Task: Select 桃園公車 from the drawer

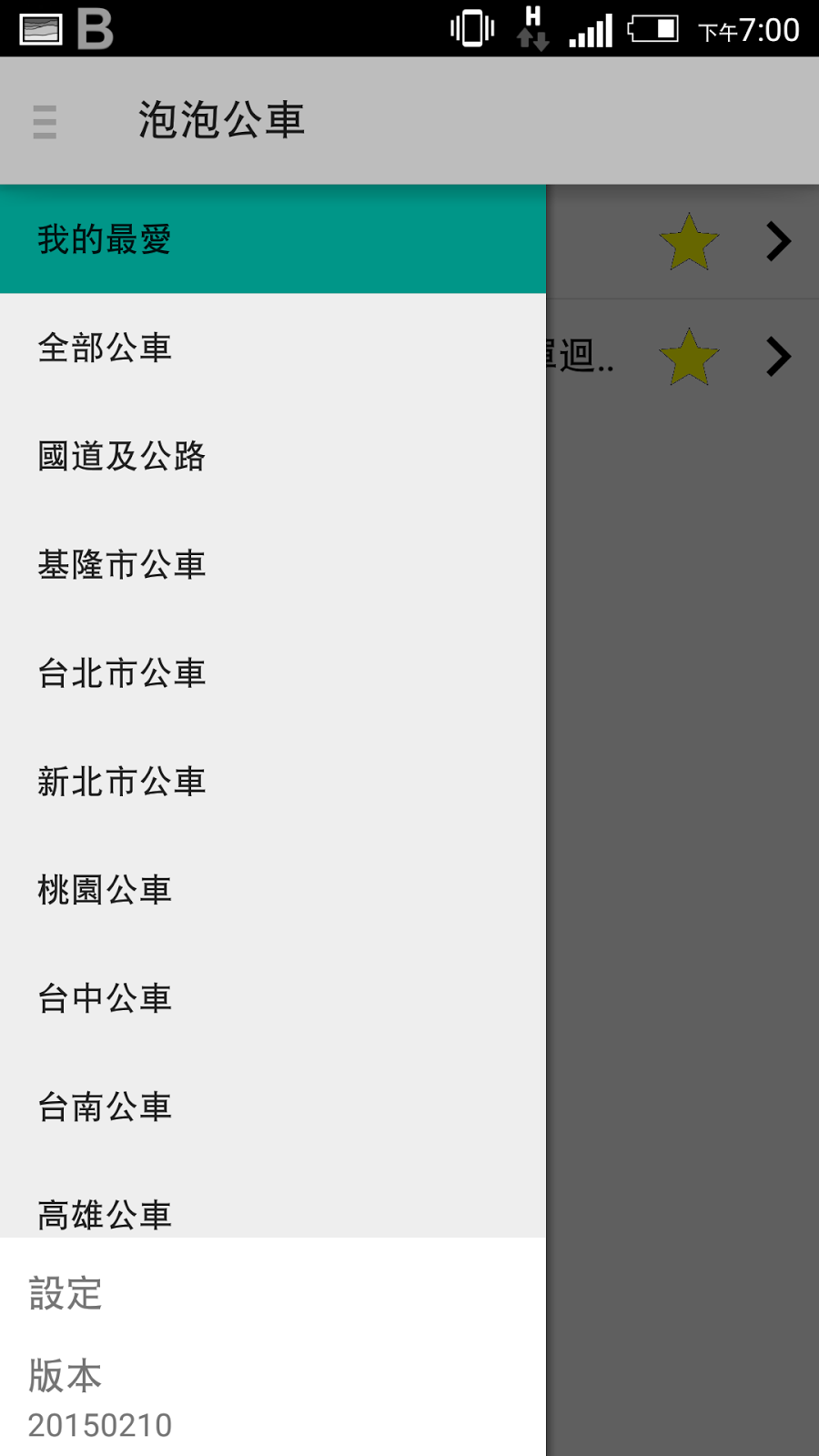Action: click(273, 889)
